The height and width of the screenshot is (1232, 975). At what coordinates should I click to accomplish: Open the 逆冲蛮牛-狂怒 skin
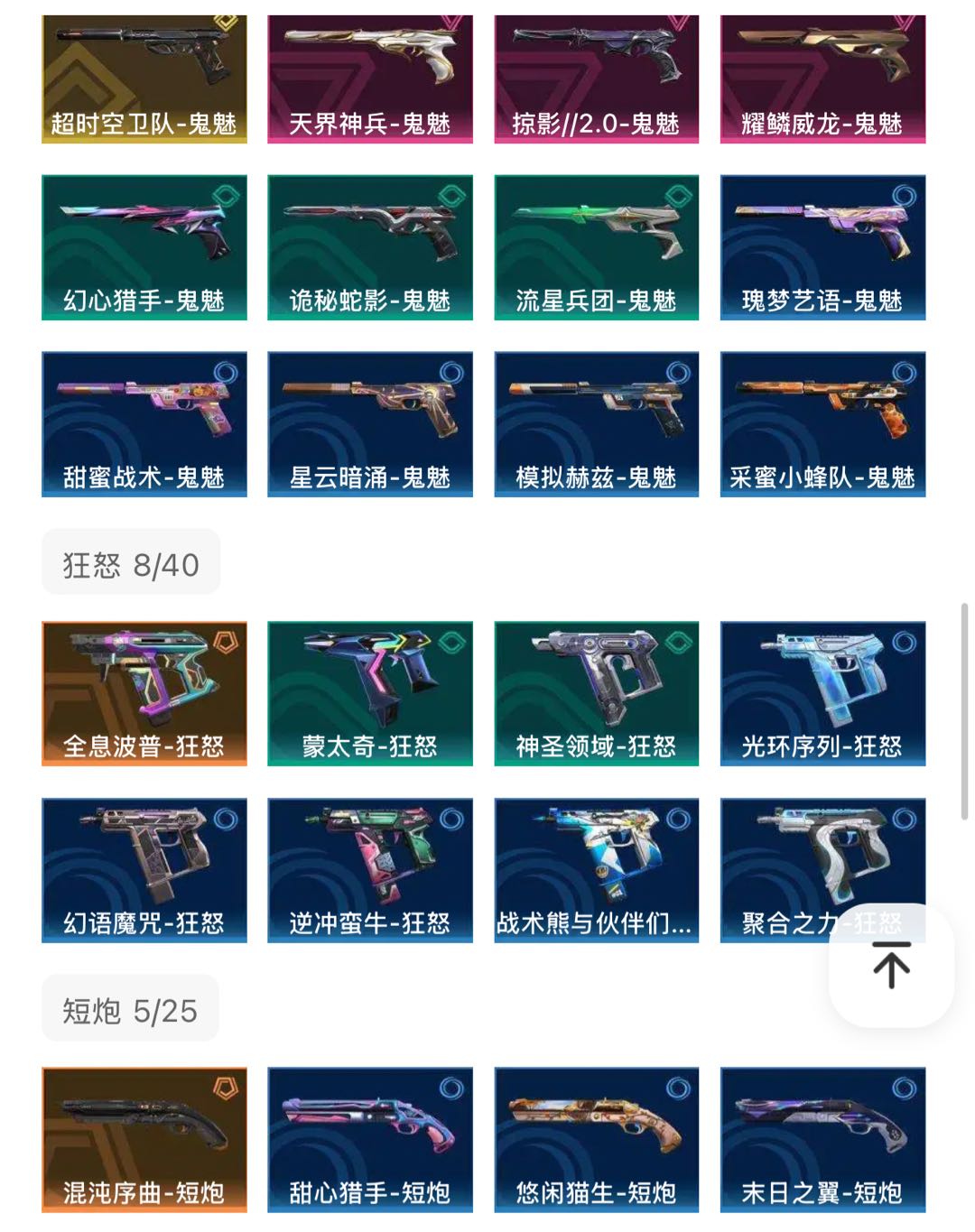tap(370, 870)
